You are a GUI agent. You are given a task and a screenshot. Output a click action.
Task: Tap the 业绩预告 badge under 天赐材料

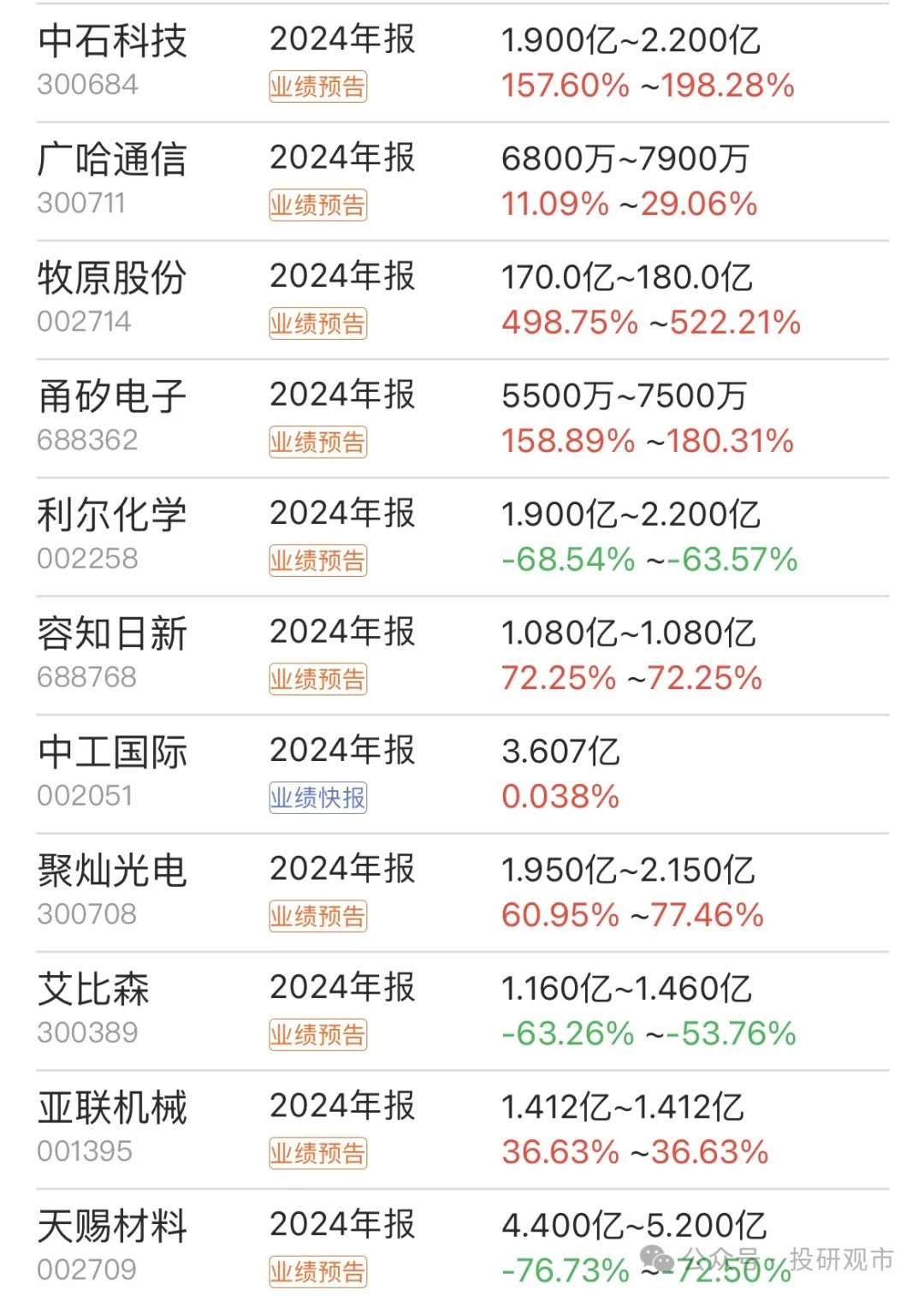317,1274
